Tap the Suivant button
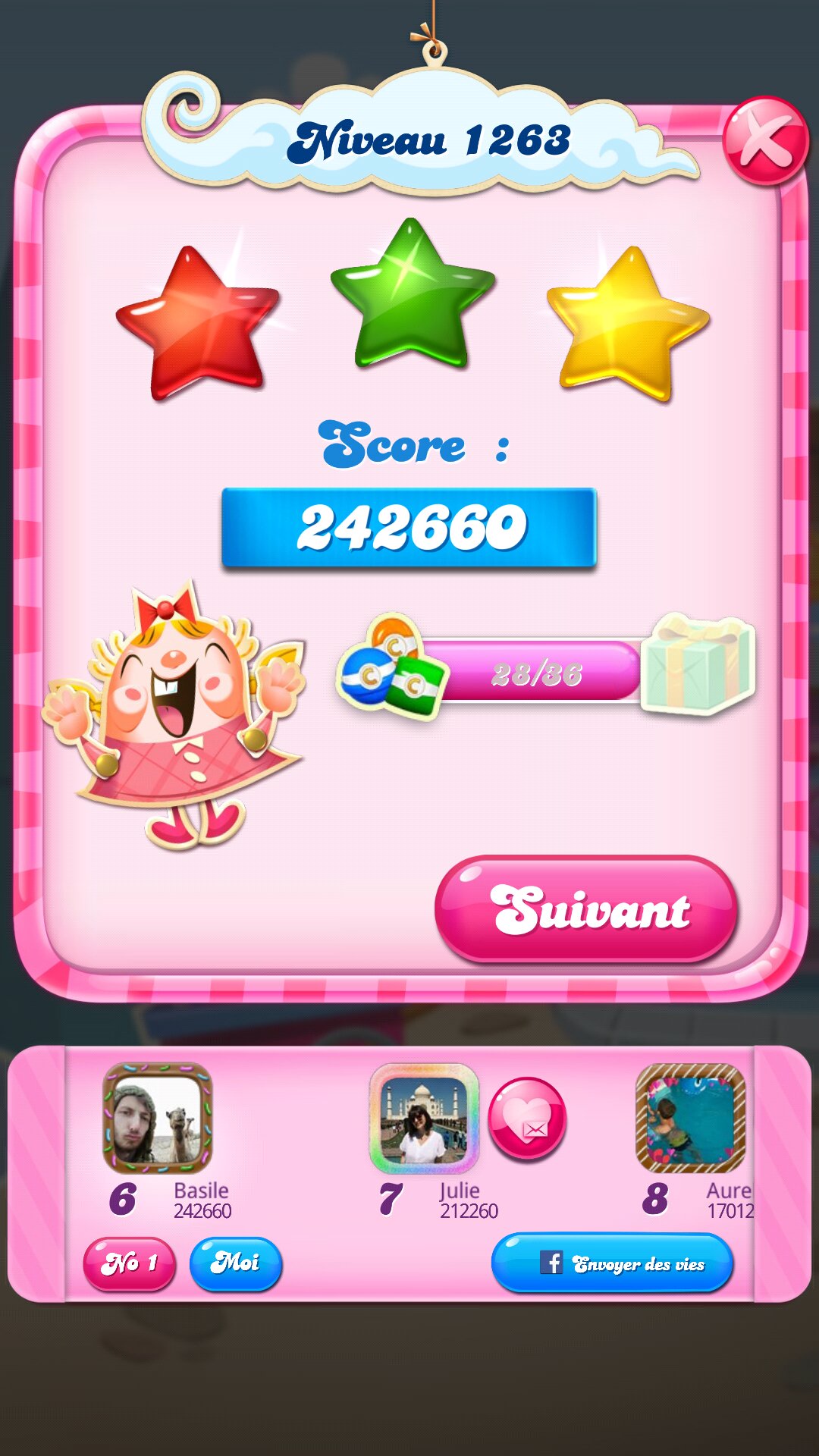819x1456 pixels. coord(585,909)
